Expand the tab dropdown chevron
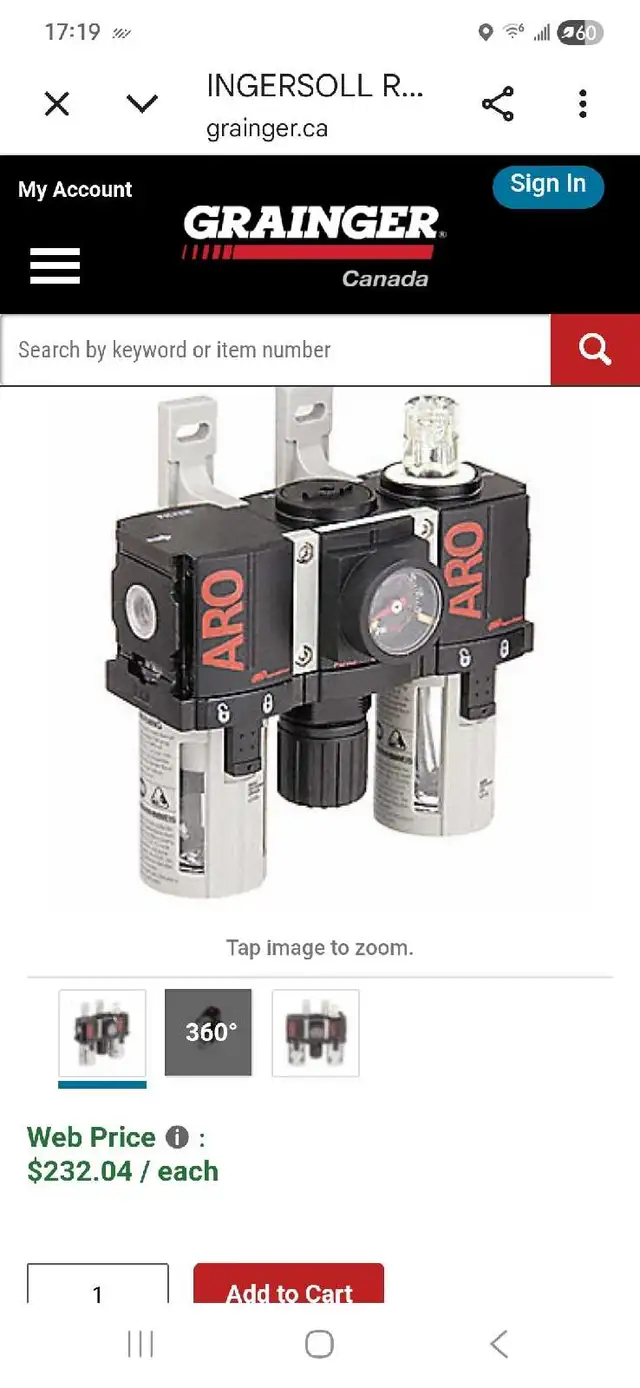 click(143, 103)
